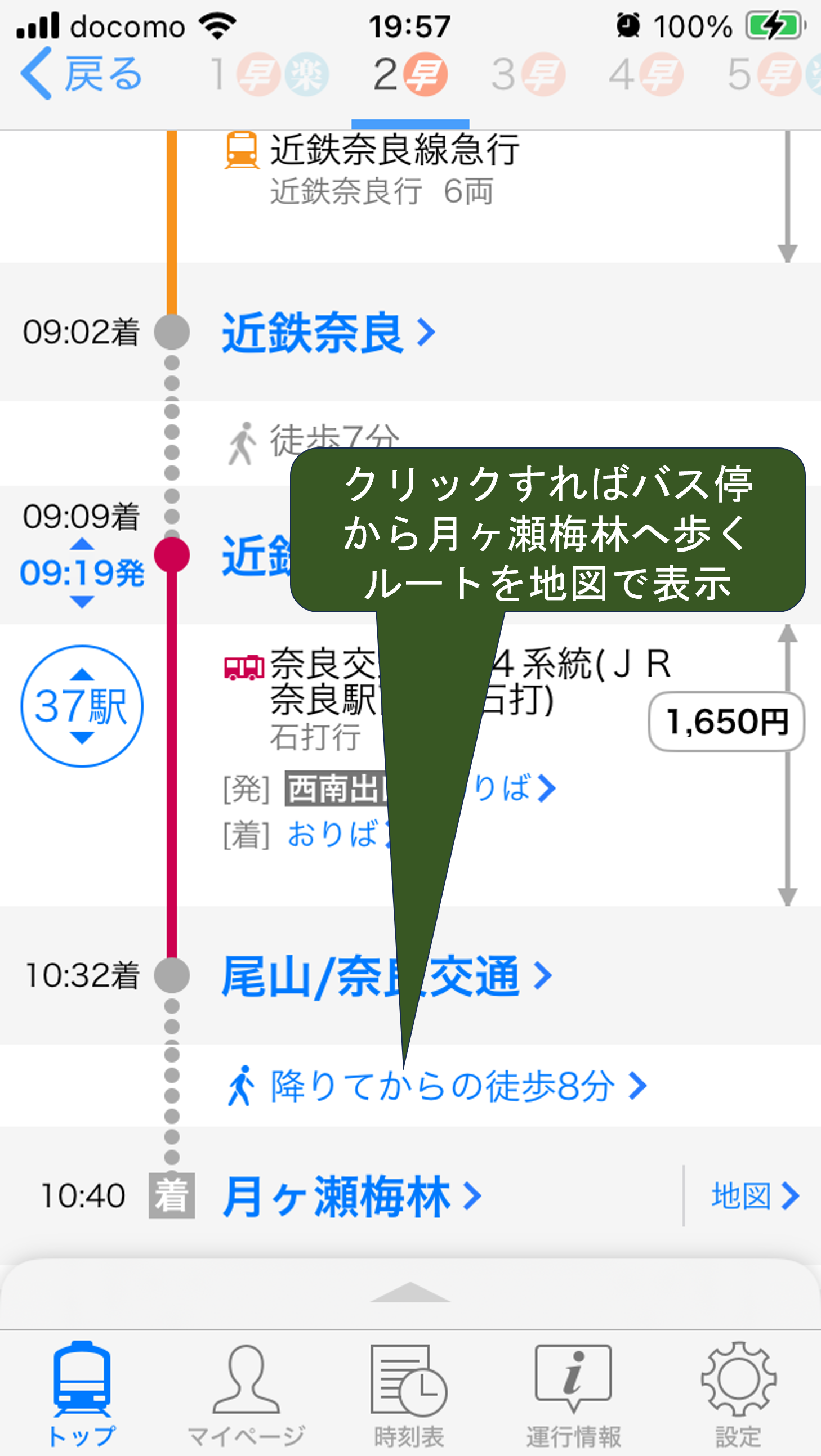Open 尾山/奈良交通 bus stop details
This screenshot has width=821, height=1456.
387,976
